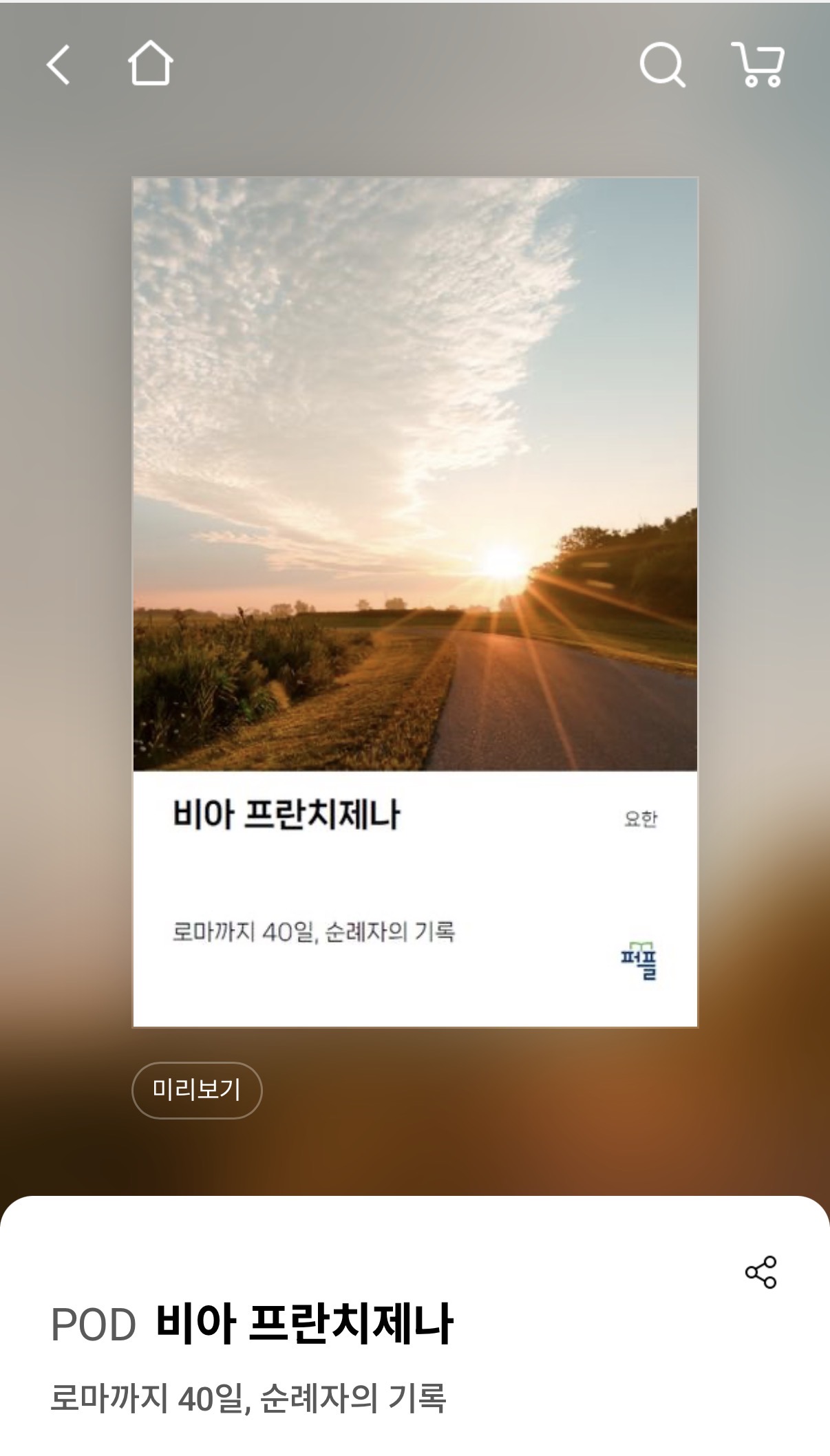
Task: Tap the 미리보기 preview button
Action: [197, 1090]
